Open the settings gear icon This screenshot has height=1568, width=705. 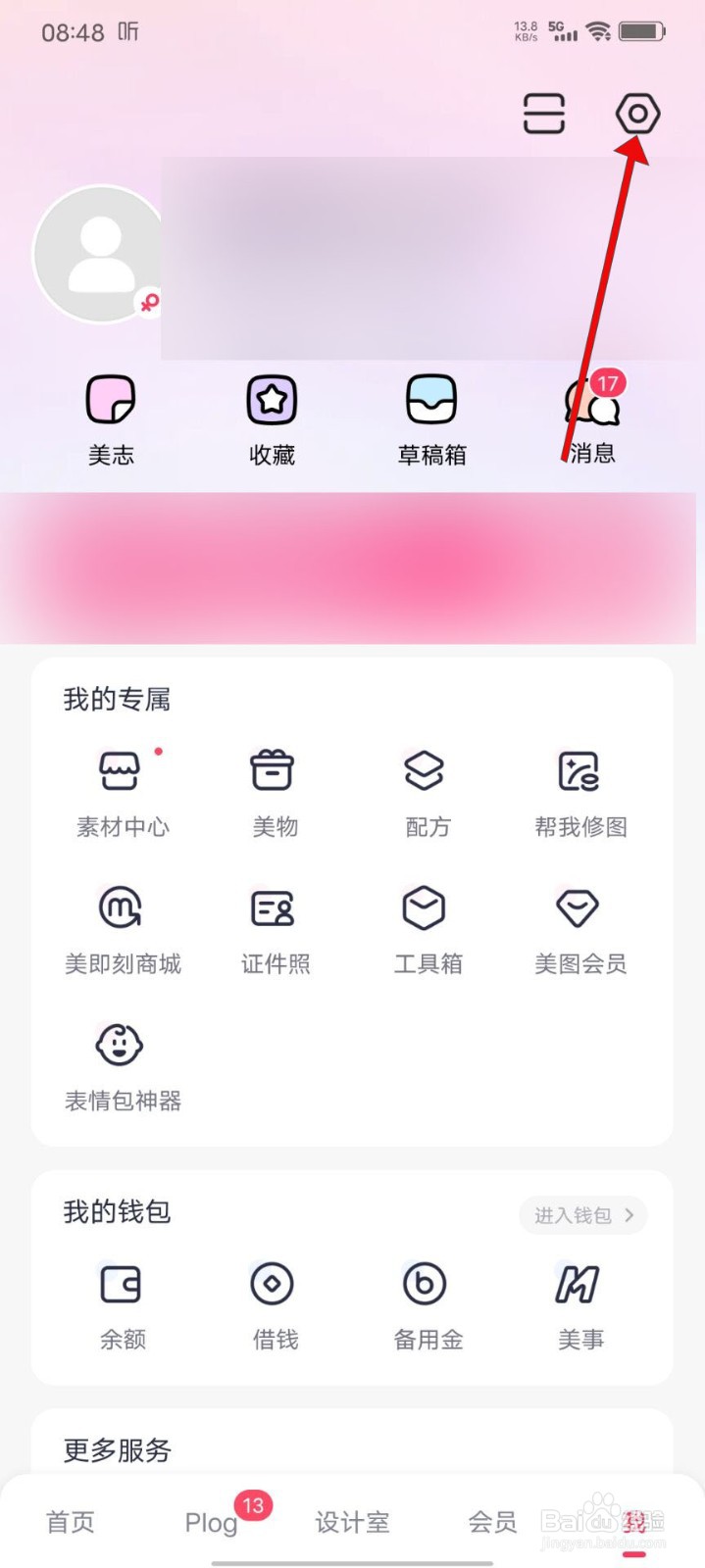(637, 114)
